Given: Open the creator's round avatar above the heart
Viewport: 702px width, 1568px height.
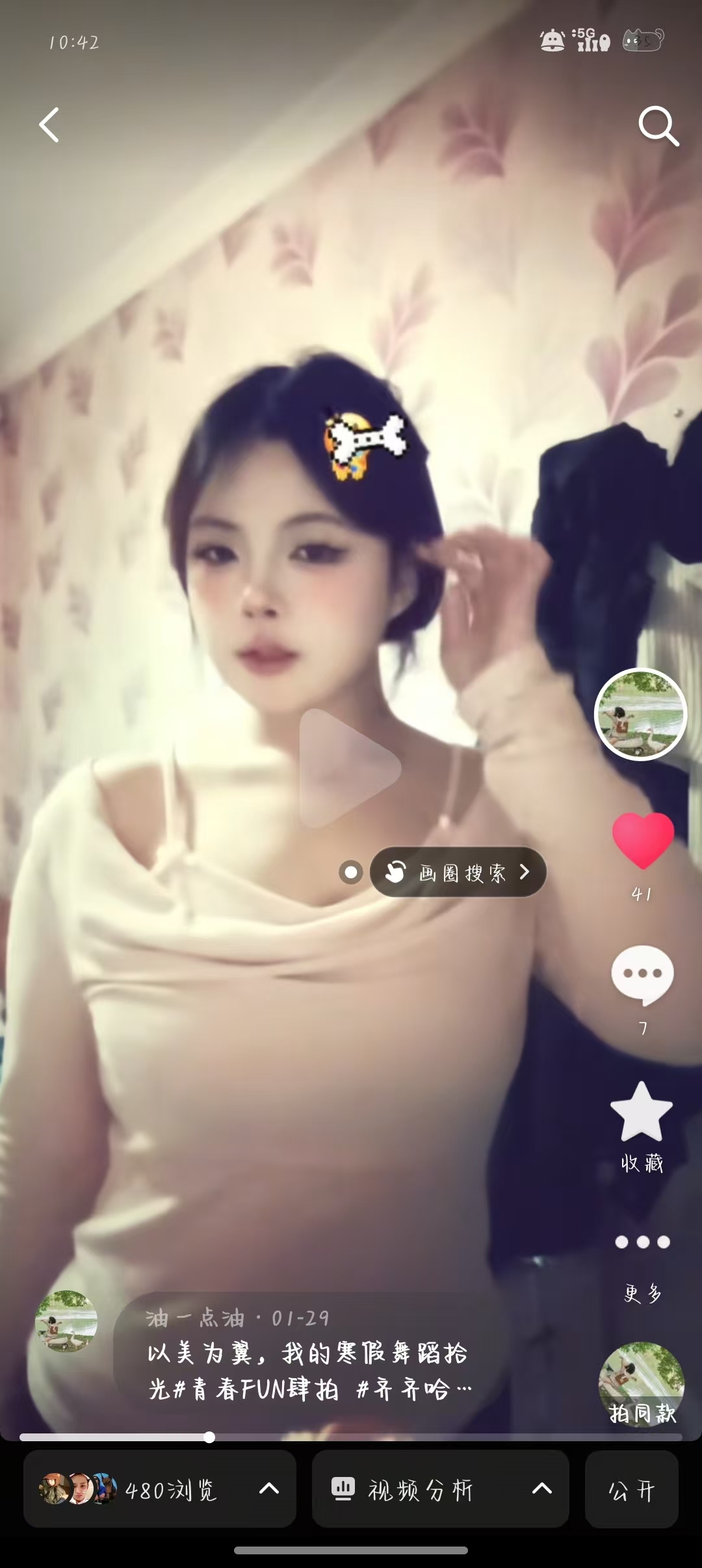Looking at the screenshot, I should [x=641, y=714].
